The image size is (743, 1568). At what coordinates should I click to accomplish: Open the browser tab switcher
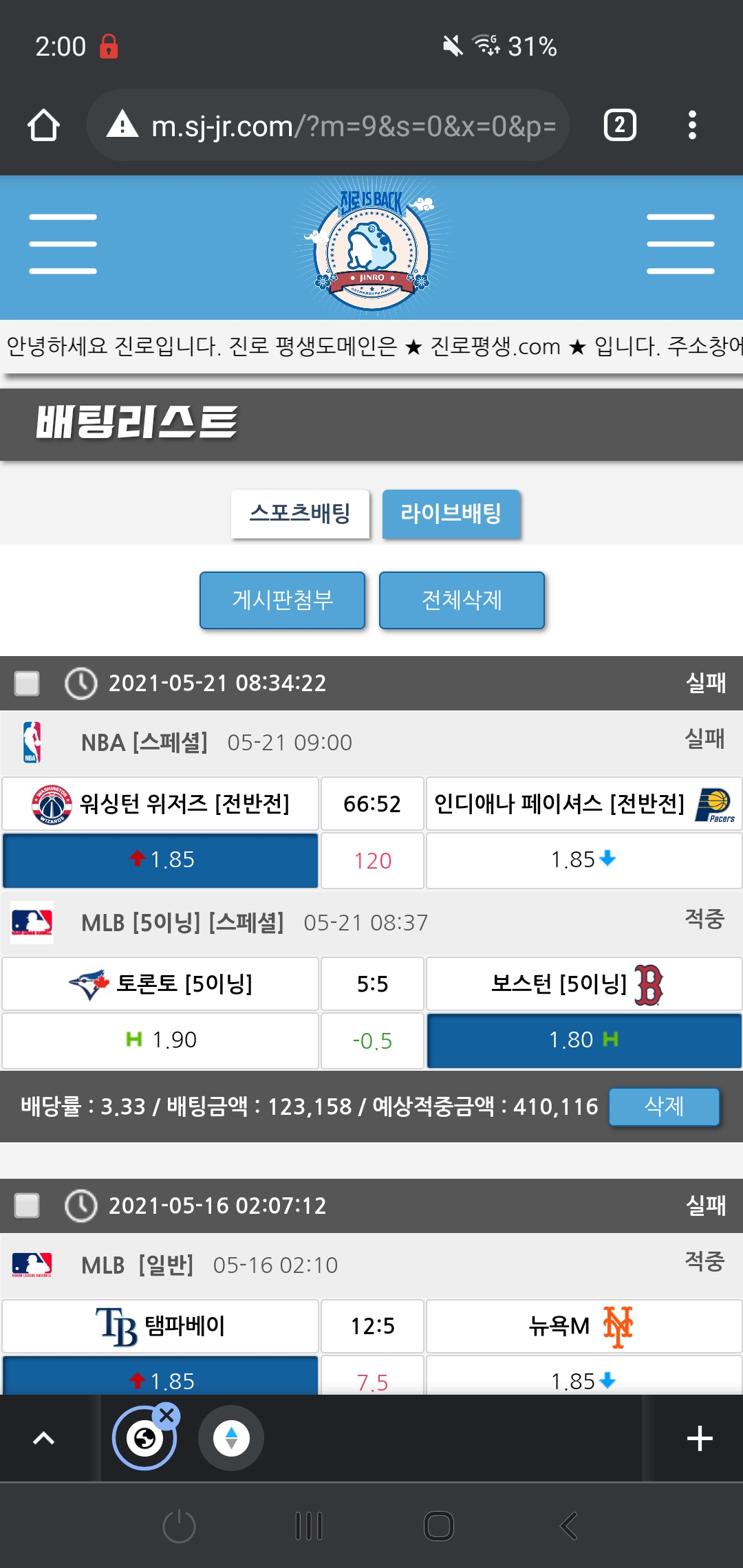tap(619, 125)
